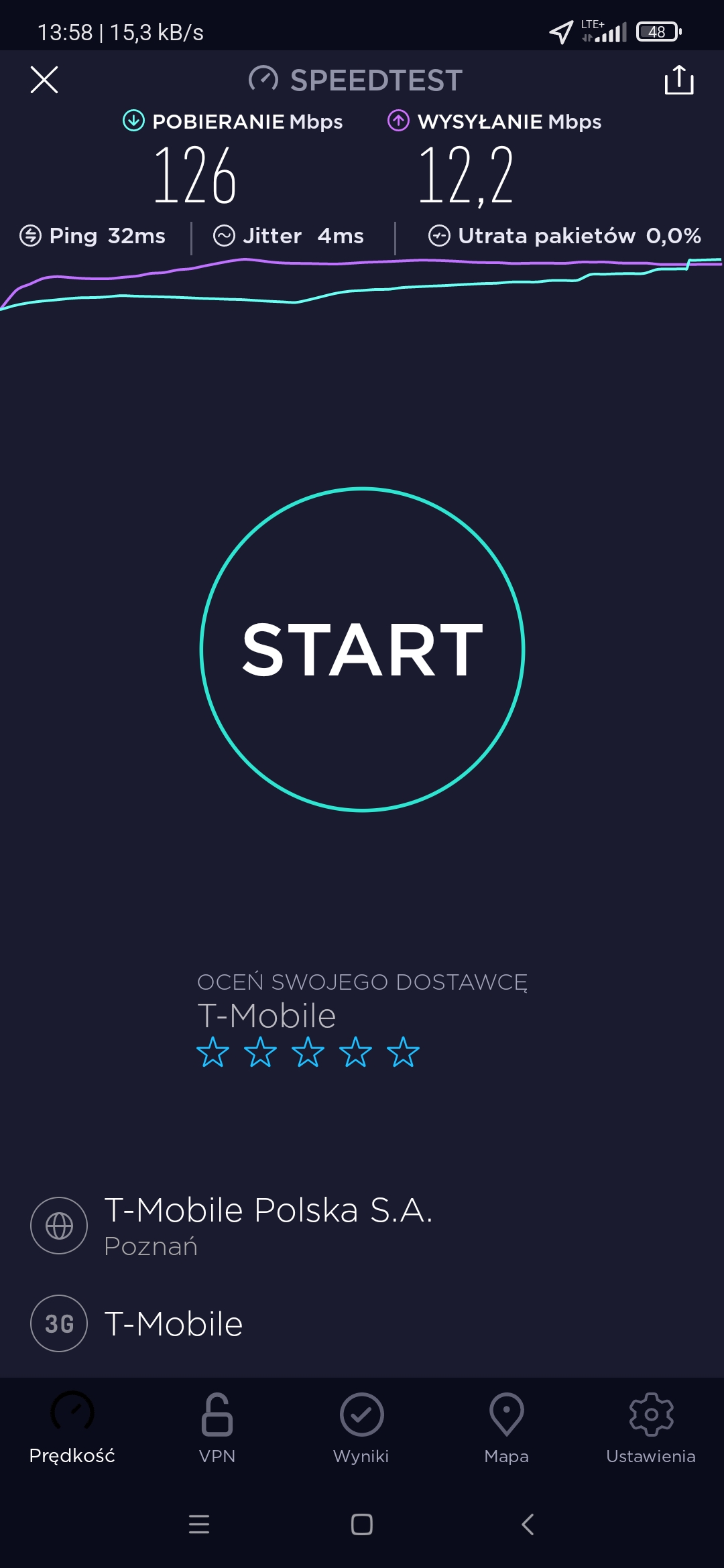Give T-Mobile a five-star rating
Viewport: 724px width, 1568px height.
tap(403, 1051)
